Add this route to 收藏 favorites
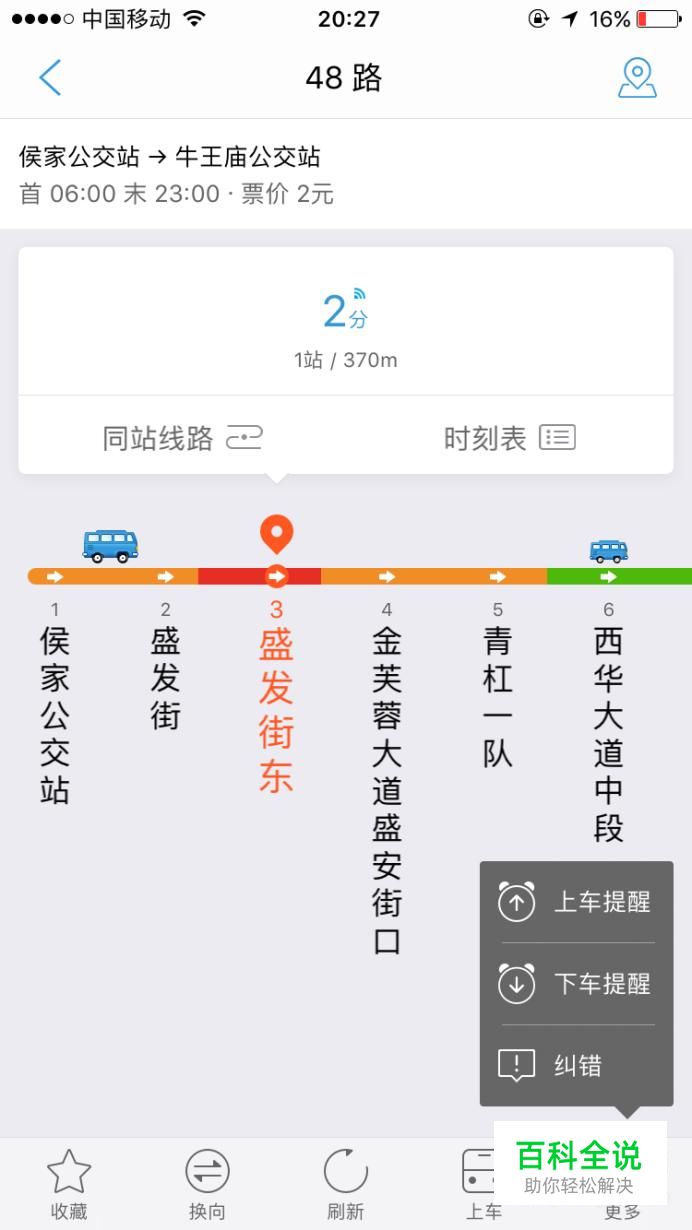692x1230 pixels. click(69, 1184)
